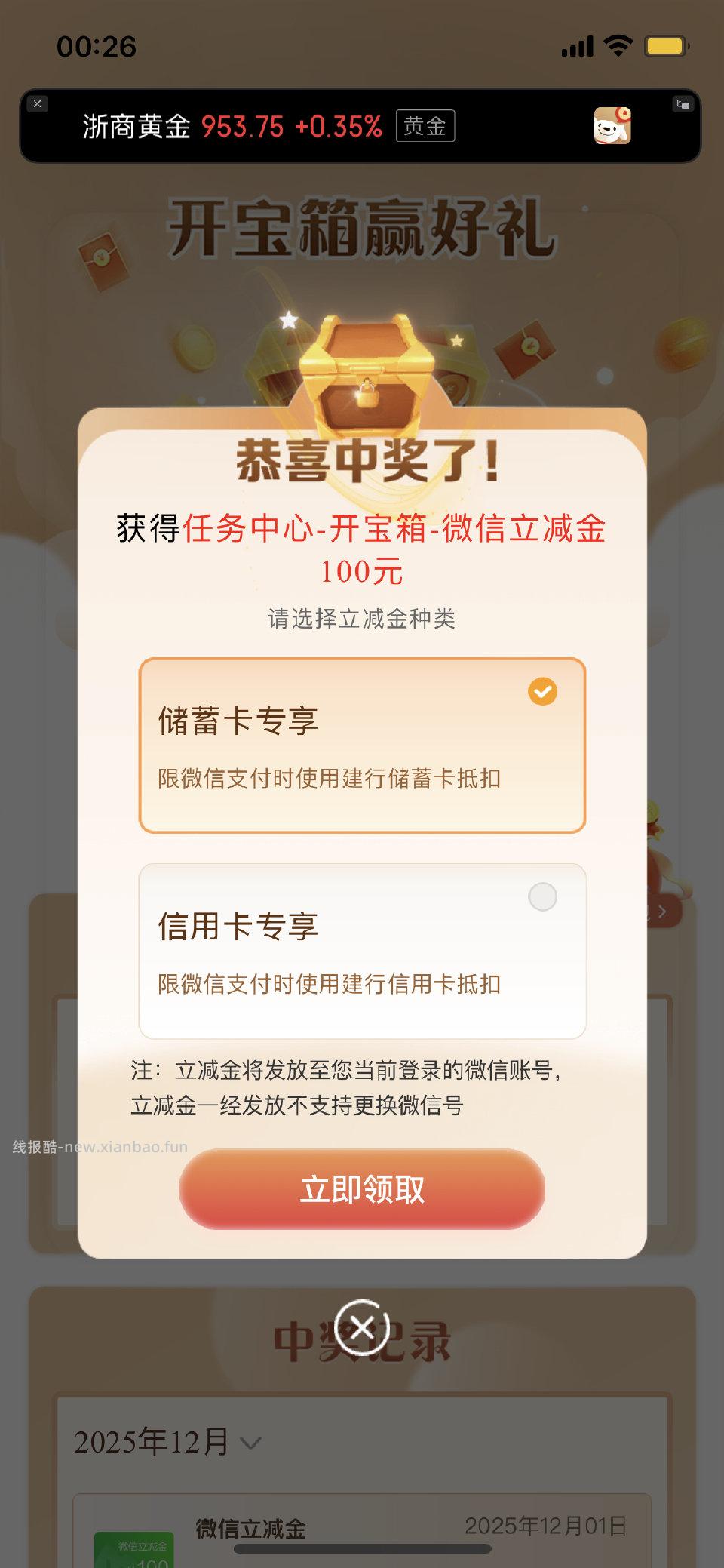The image size is (724, 1568).
Task: Click the right arrow chevron at the screen edge
Action: 662,911
